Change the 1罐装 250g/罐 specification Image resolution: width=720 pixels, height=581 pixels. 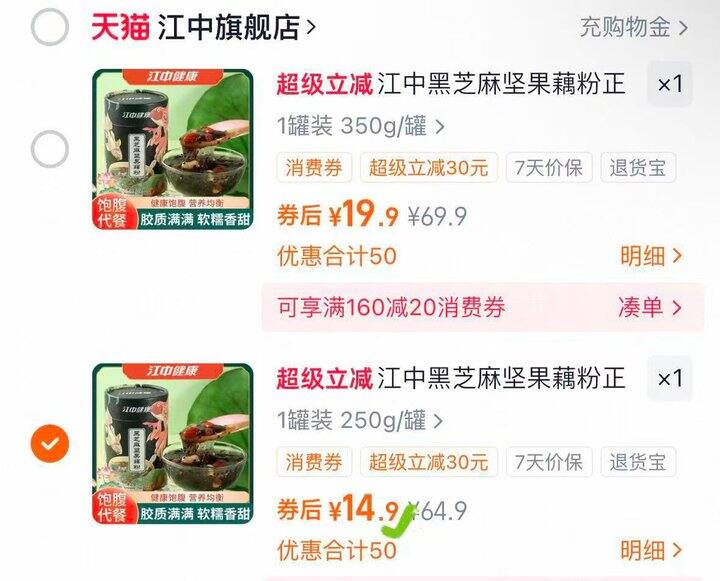[361, 419]
